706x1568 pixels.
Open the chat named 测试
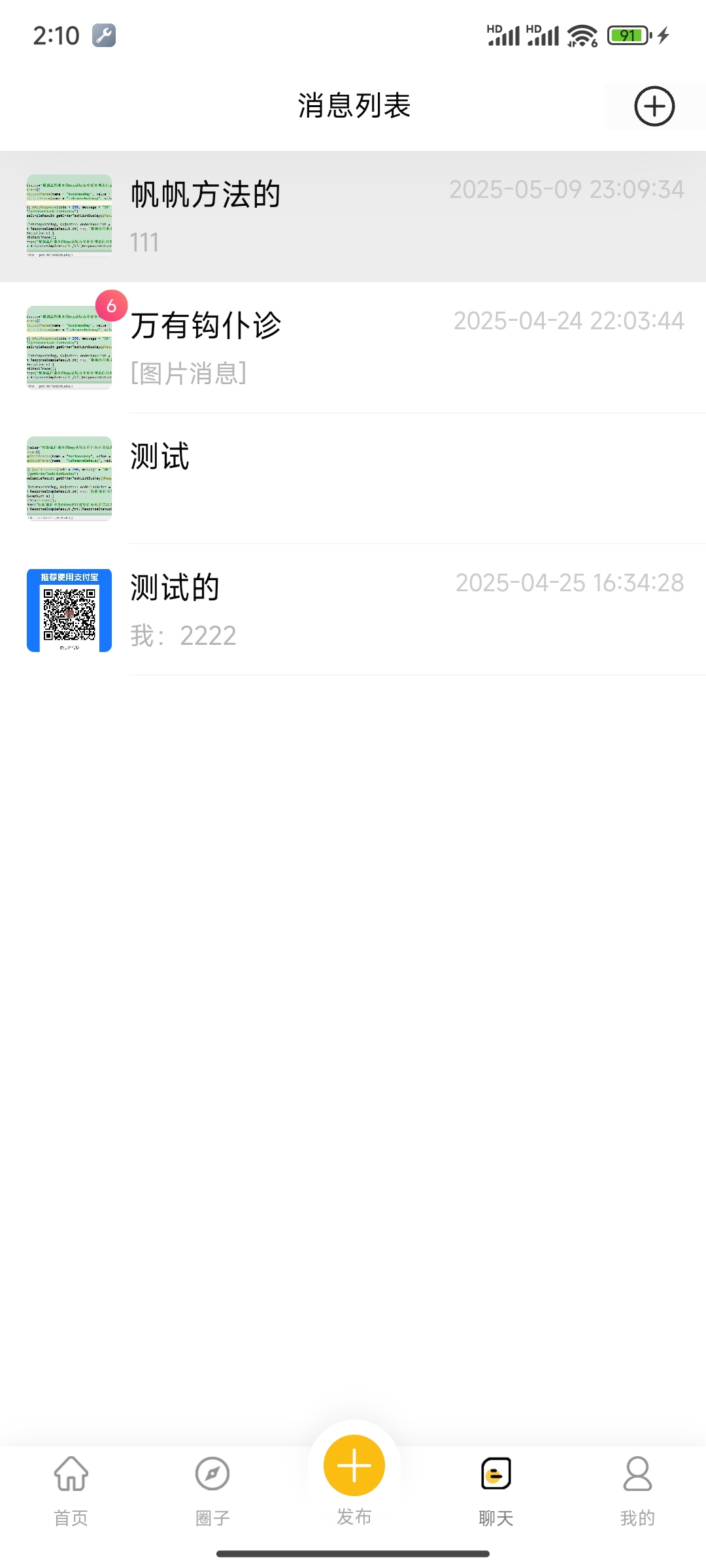353,478
